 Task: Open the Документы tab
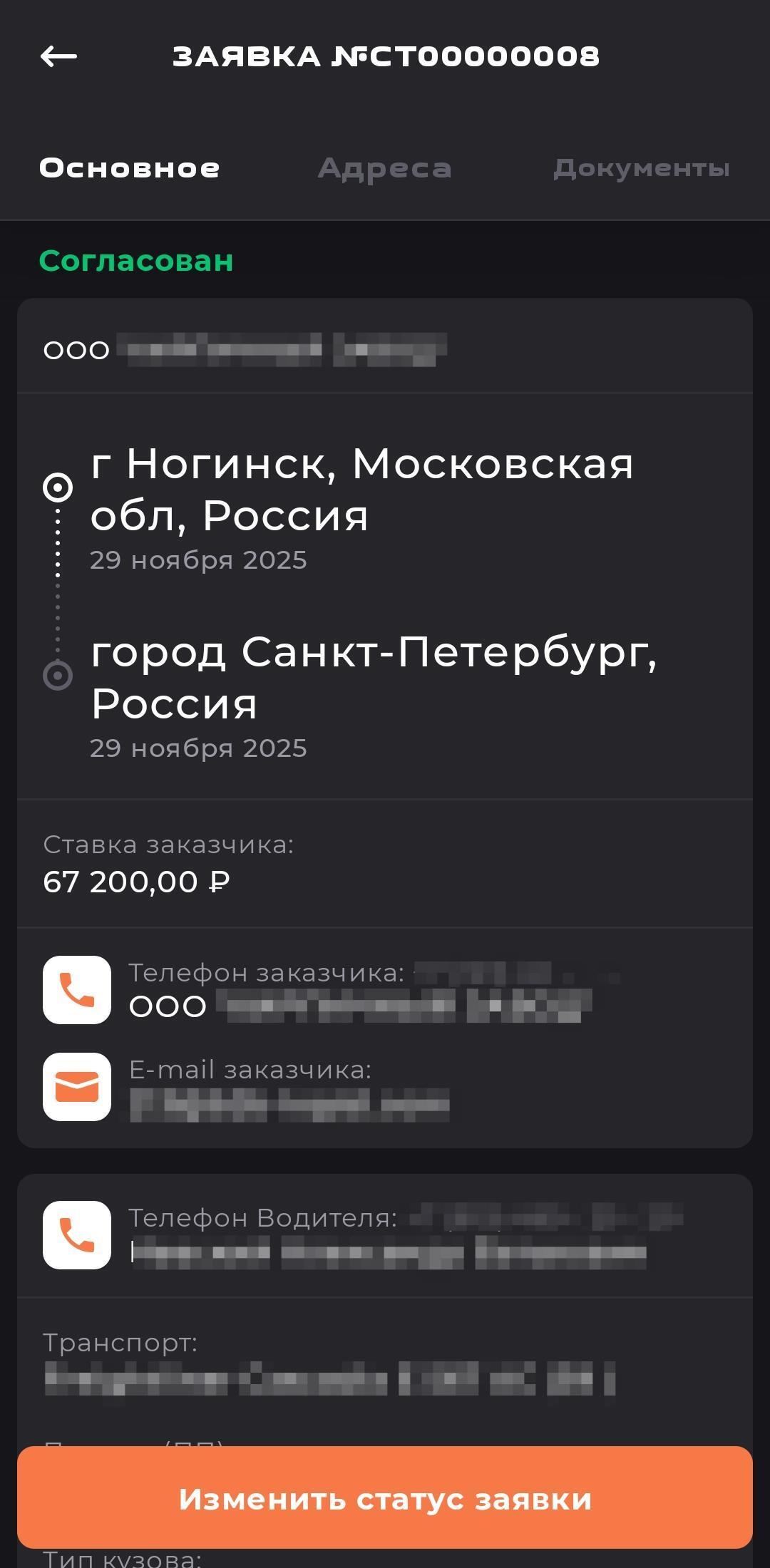coord(641,169)
